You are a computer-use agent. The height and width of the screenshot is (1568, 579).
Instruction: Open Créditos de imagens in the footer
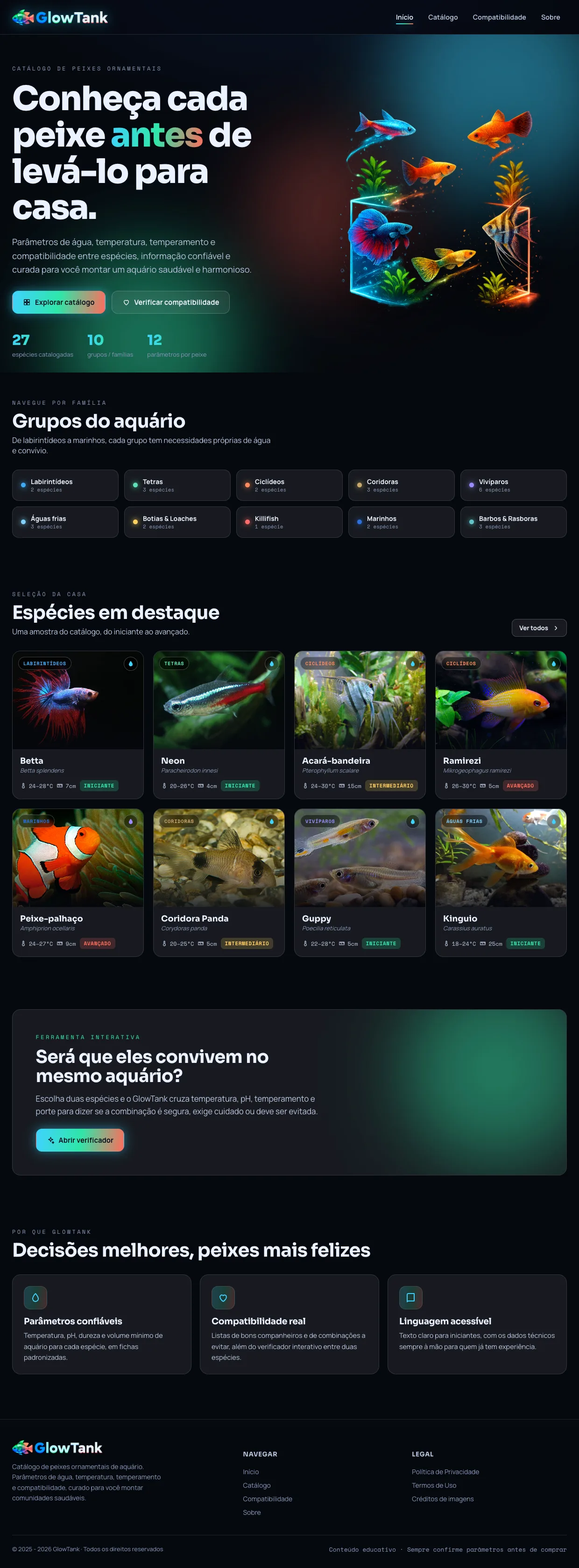click(x=443, y=1498)
